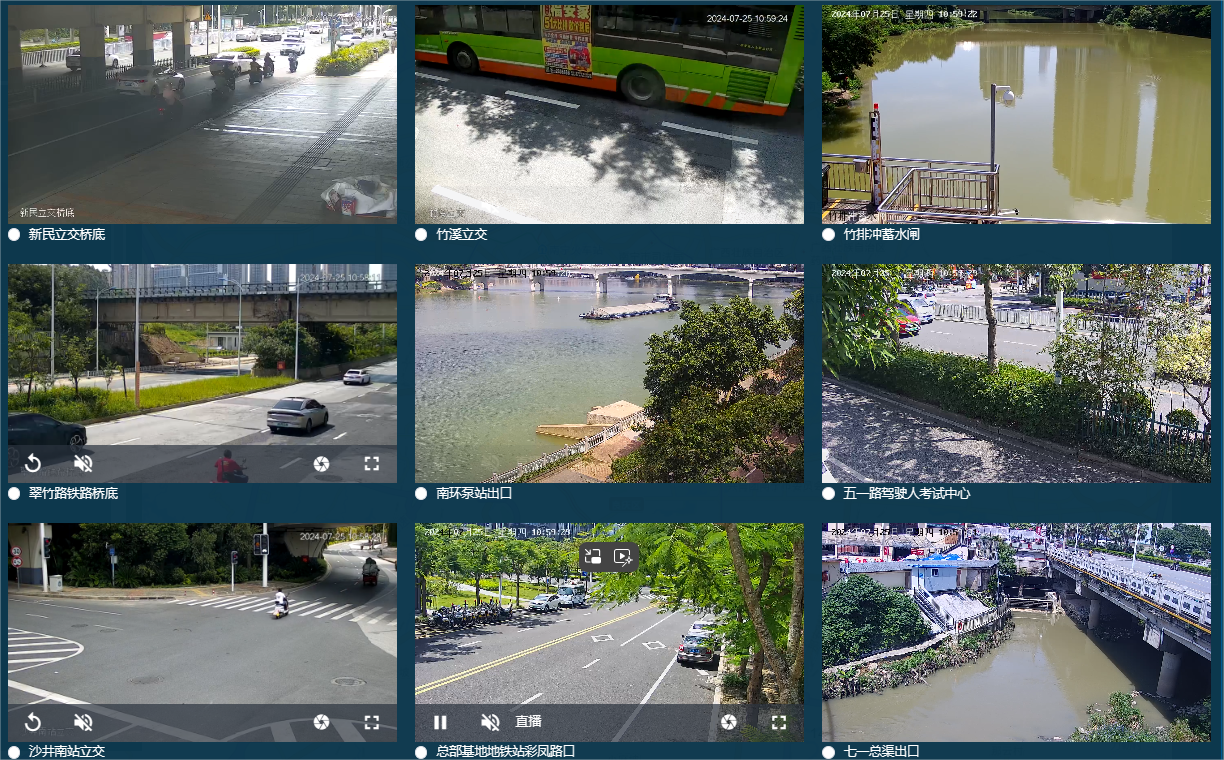The height and width of the screenshot is (760, 1224).
Task: Select the 竹排冲蓄水闸 radio option
Action: click(829, 235)
